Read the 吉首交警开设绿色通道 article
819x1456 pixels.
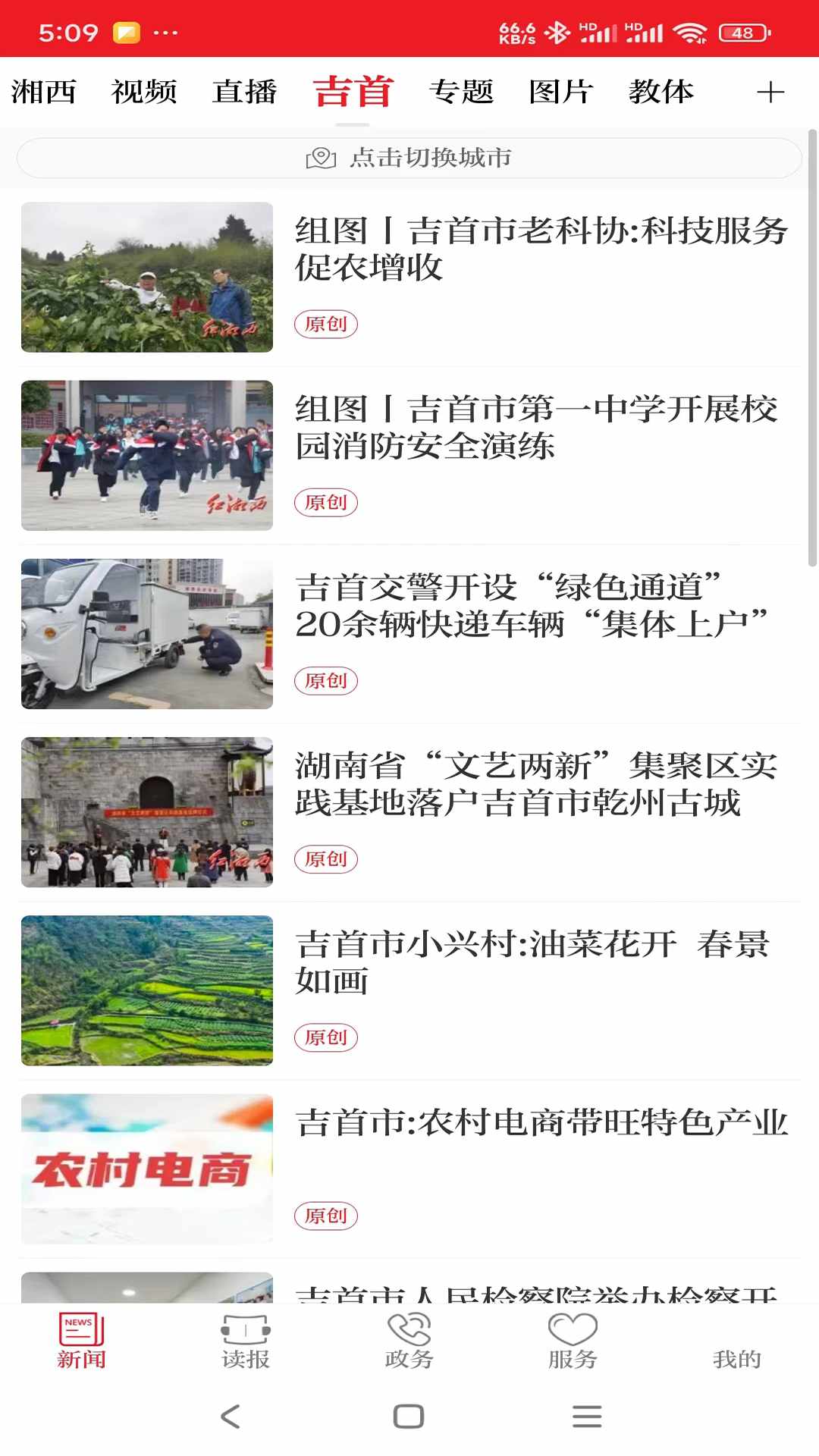[531, 606]
